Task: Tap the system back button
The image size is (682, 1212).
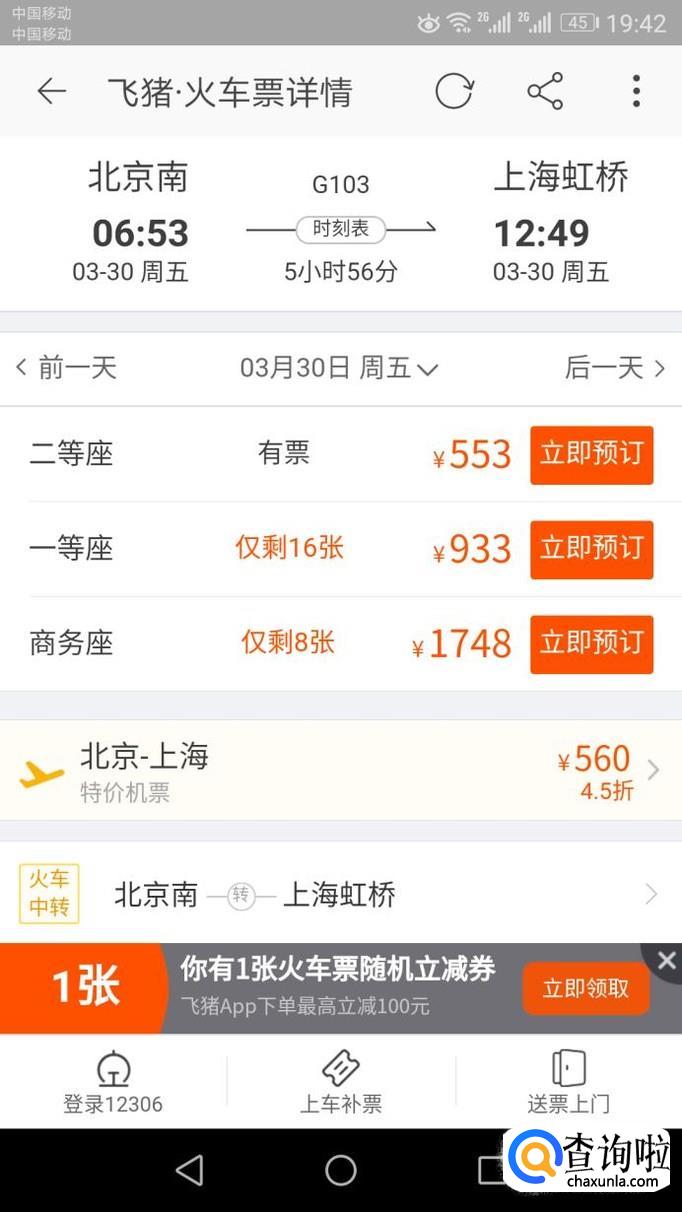Action: [x=189, y=1169]
